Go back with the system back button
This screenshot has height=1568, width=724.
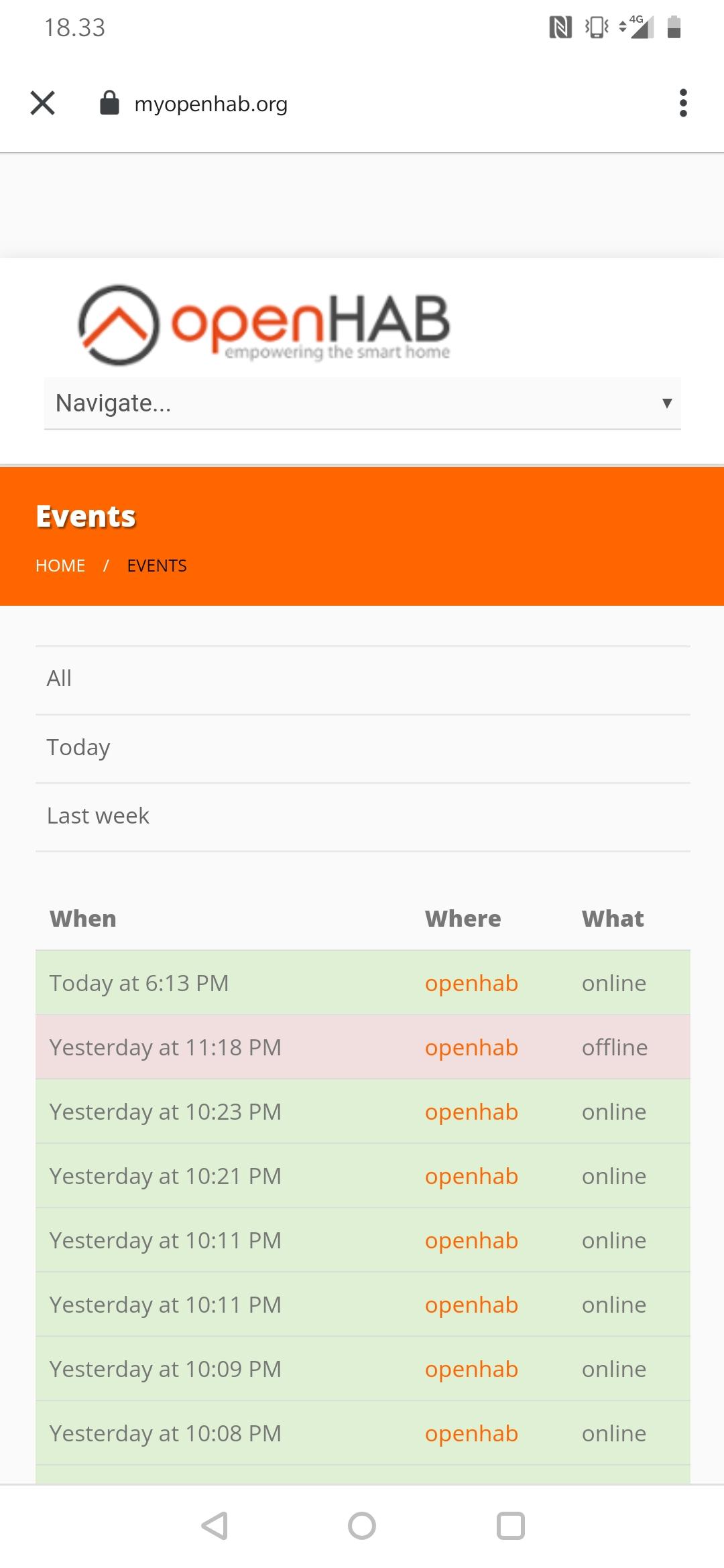tap(215, 1526)
